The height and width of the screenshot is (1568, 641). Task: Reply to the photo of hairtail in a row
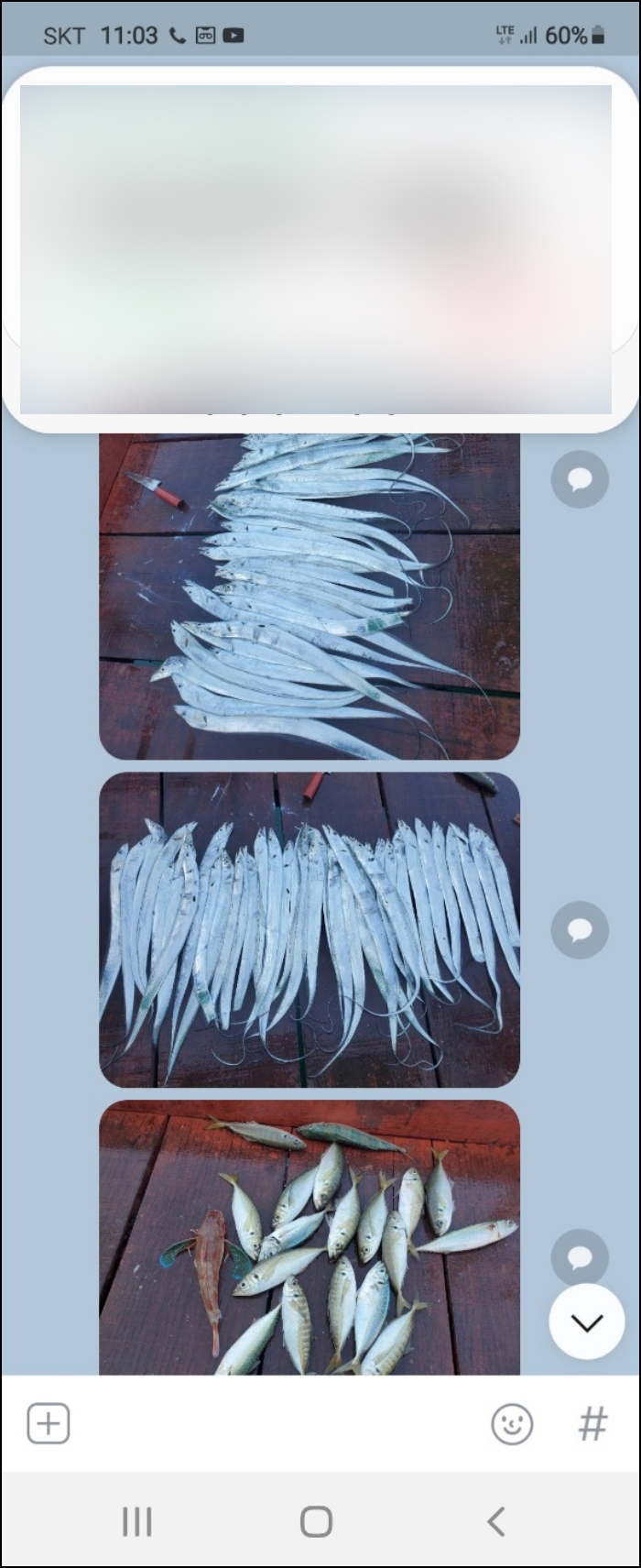pos(579,930)
